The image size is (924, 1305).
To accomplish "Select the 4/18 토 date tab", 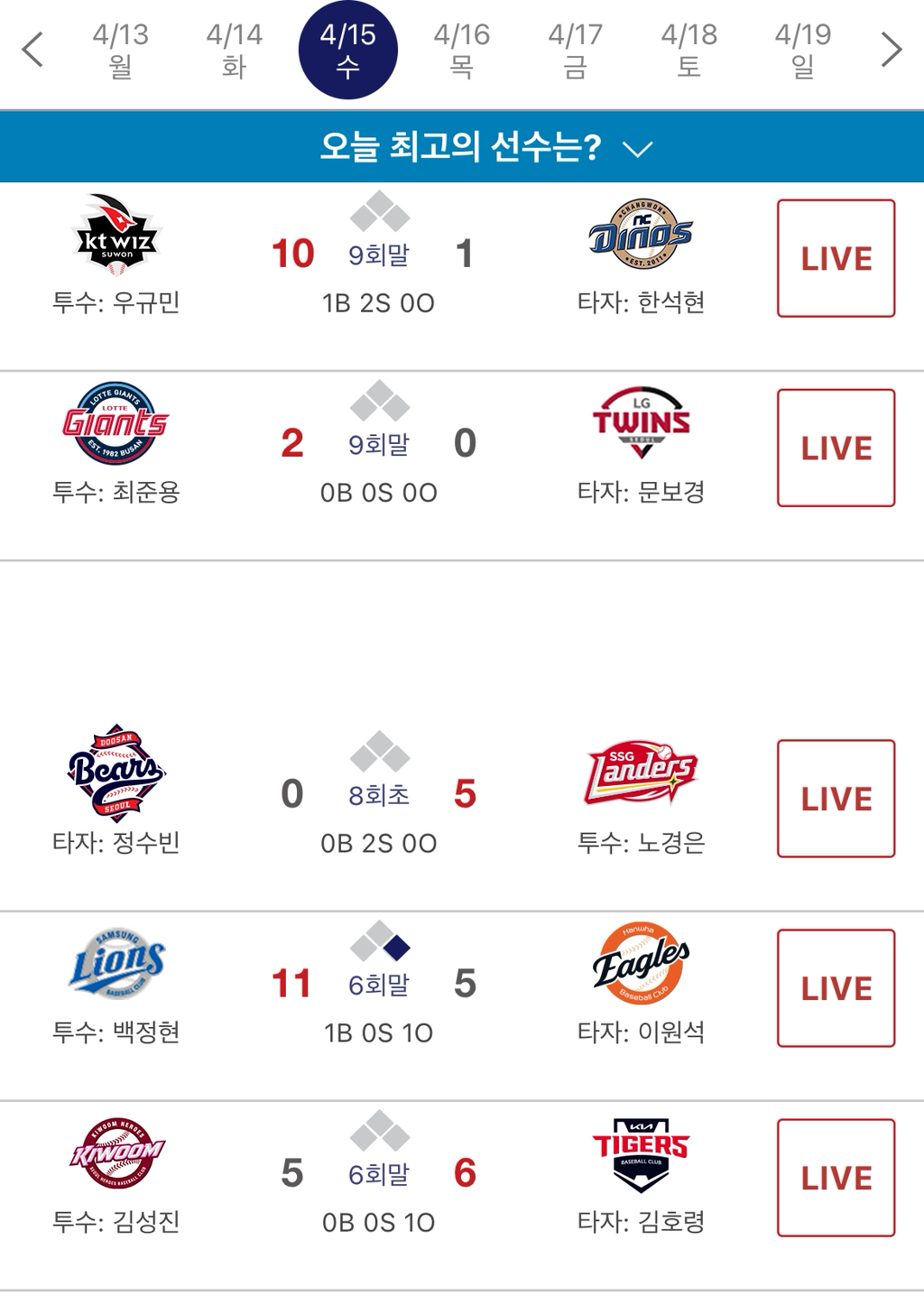I will [688, 50].
